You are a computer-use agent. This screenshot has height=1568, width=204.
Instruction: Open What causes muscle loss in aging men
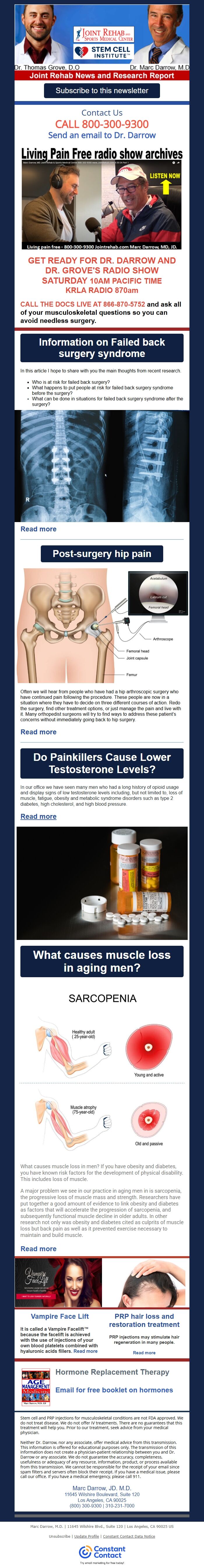(x=102, y=961)
